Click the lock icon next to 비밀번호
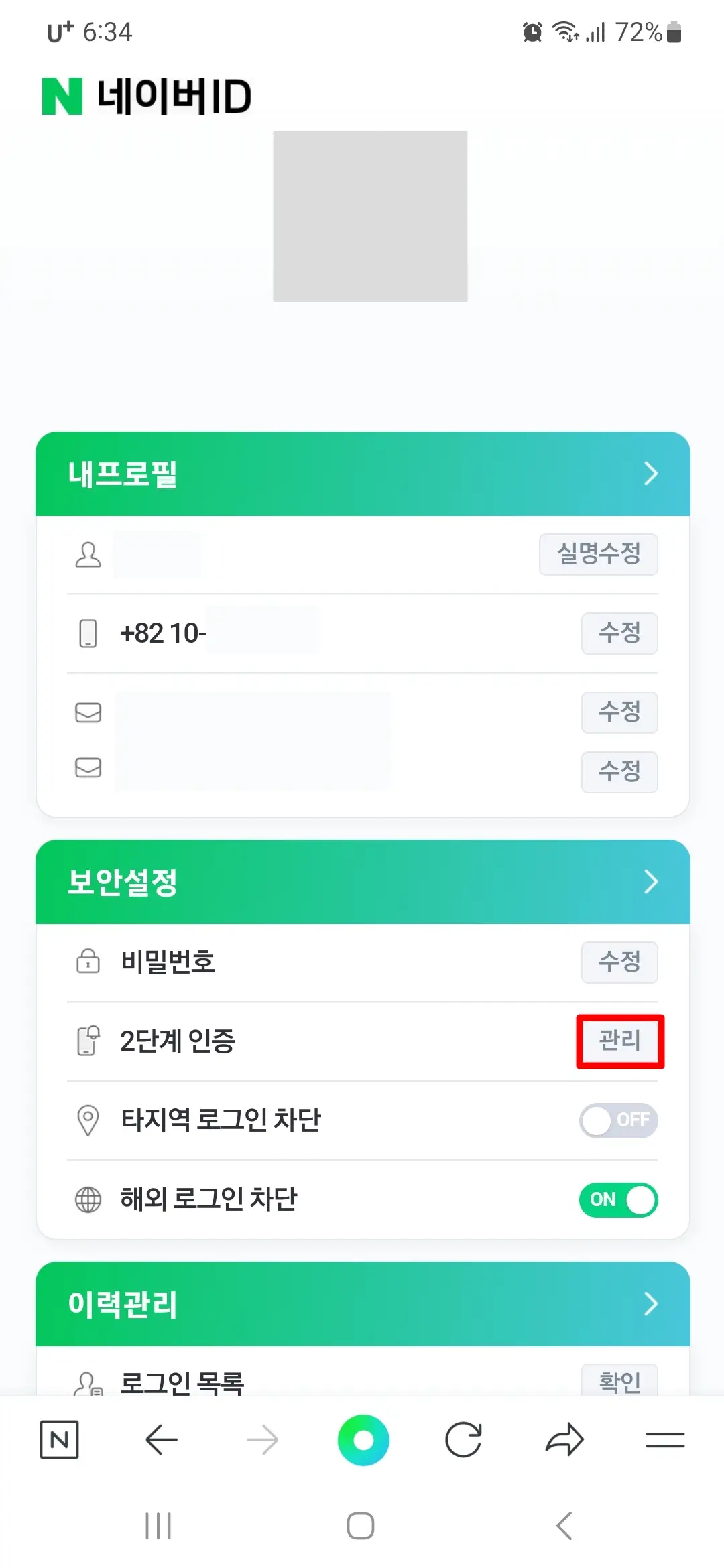724x1568 pixels. click(x=88, y=962)
